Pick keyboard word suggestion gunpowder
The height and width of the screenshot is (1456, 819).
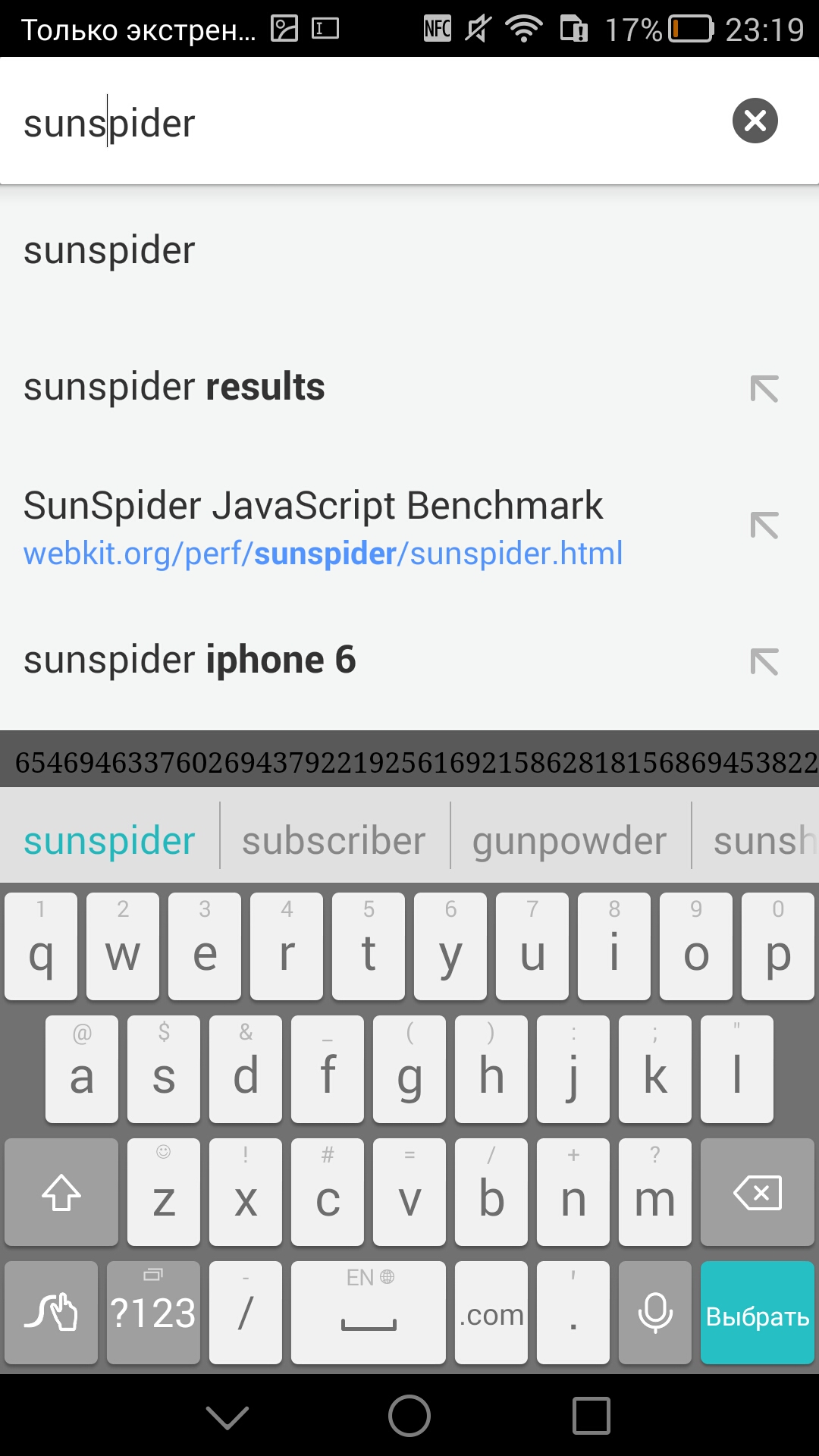(570, 841)
